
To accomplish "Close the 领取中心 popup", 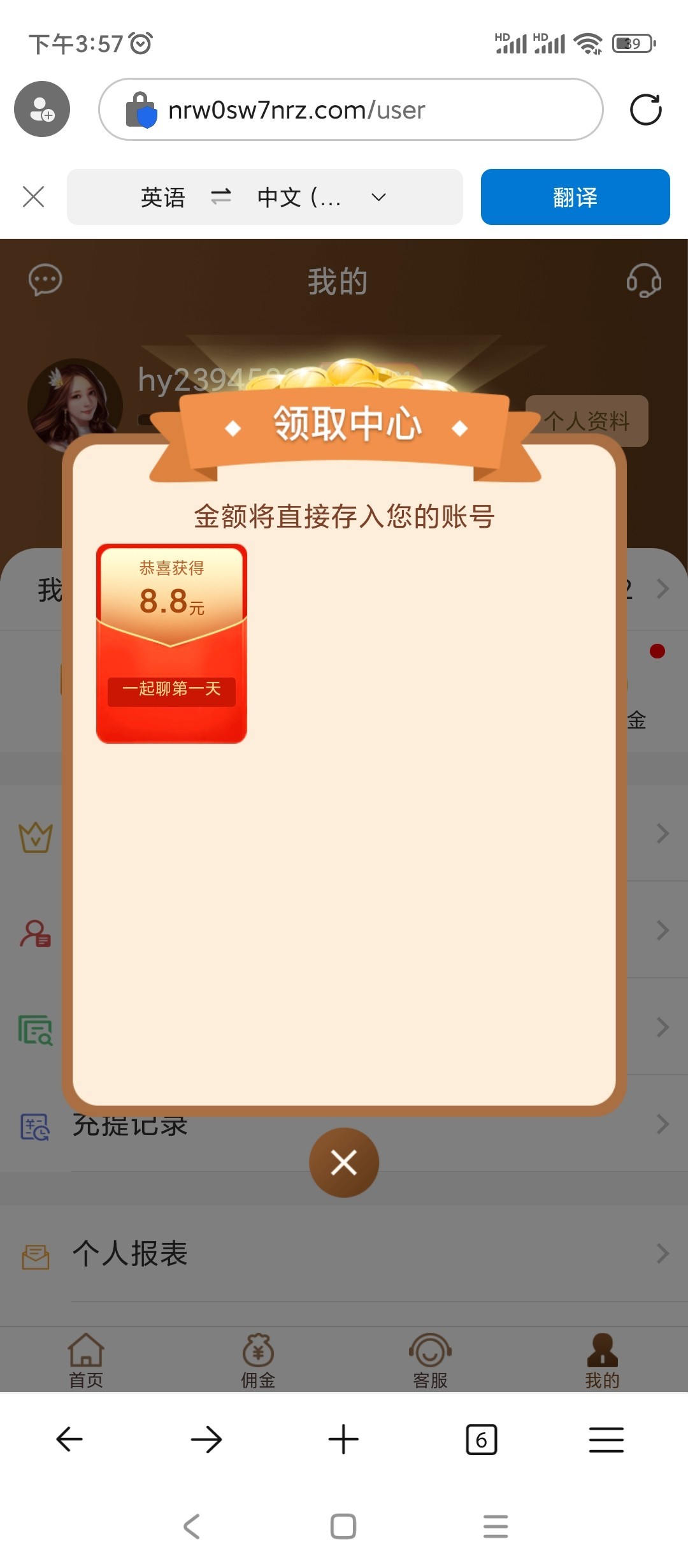I will click(344, 1163).
